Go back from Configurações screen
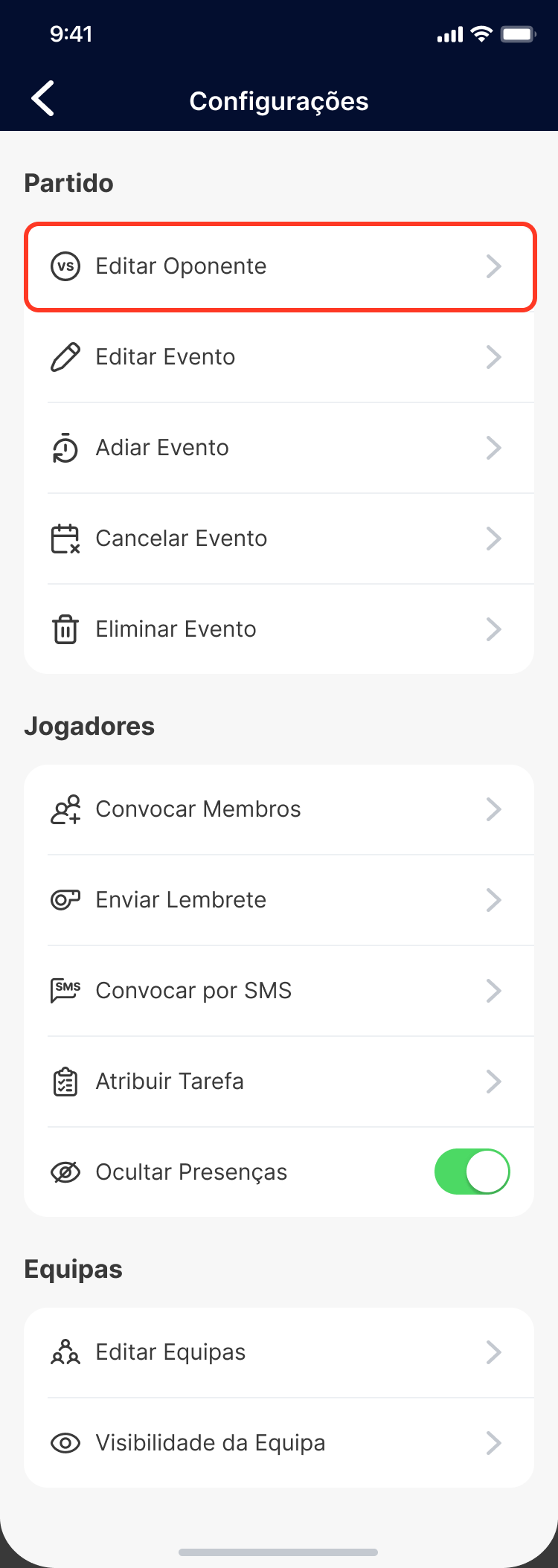Image resolution: width=558 pixels, height=1568 pixels. click(43, 99)
